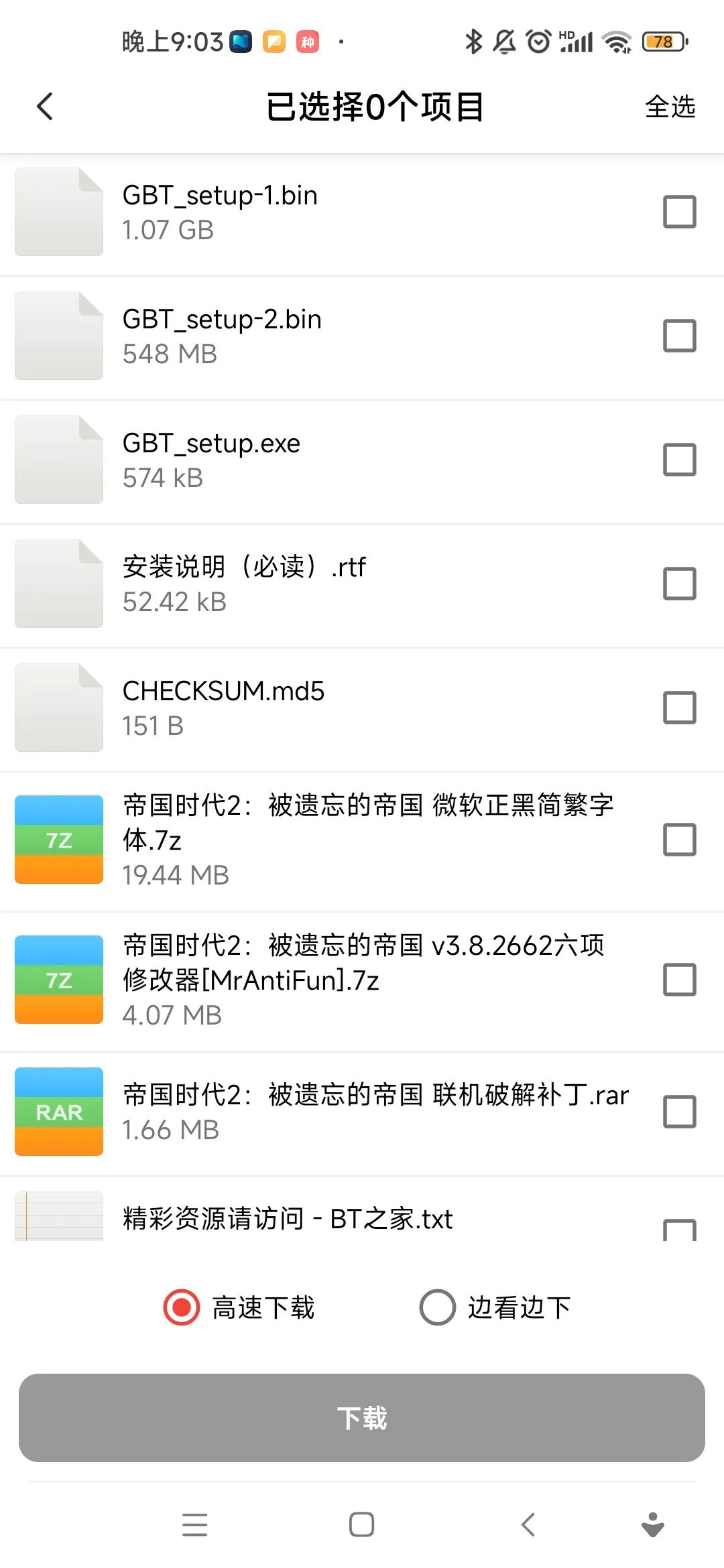724x1568 pixels.
Task: Select the GBT_setup-2.bin checkbox
Action: click(679, 336)
